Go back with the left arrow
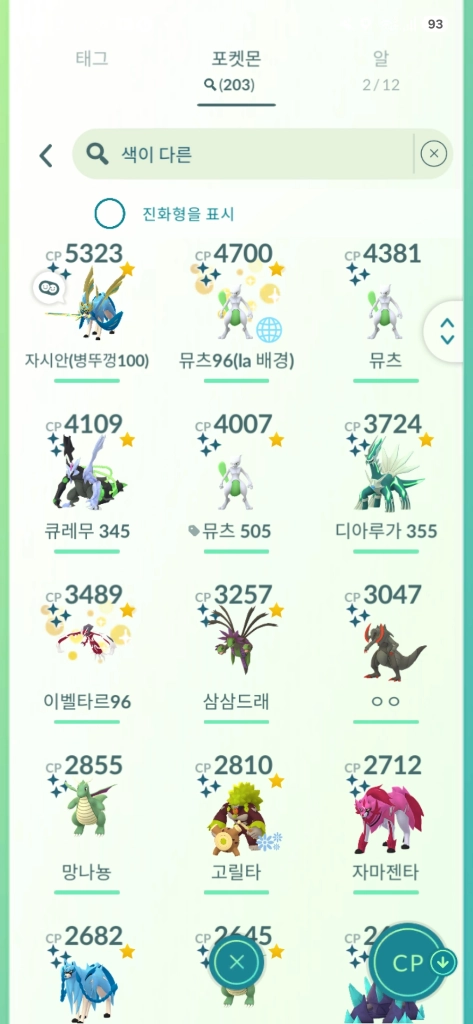The image size is (473, 1024). pos(46,155)
